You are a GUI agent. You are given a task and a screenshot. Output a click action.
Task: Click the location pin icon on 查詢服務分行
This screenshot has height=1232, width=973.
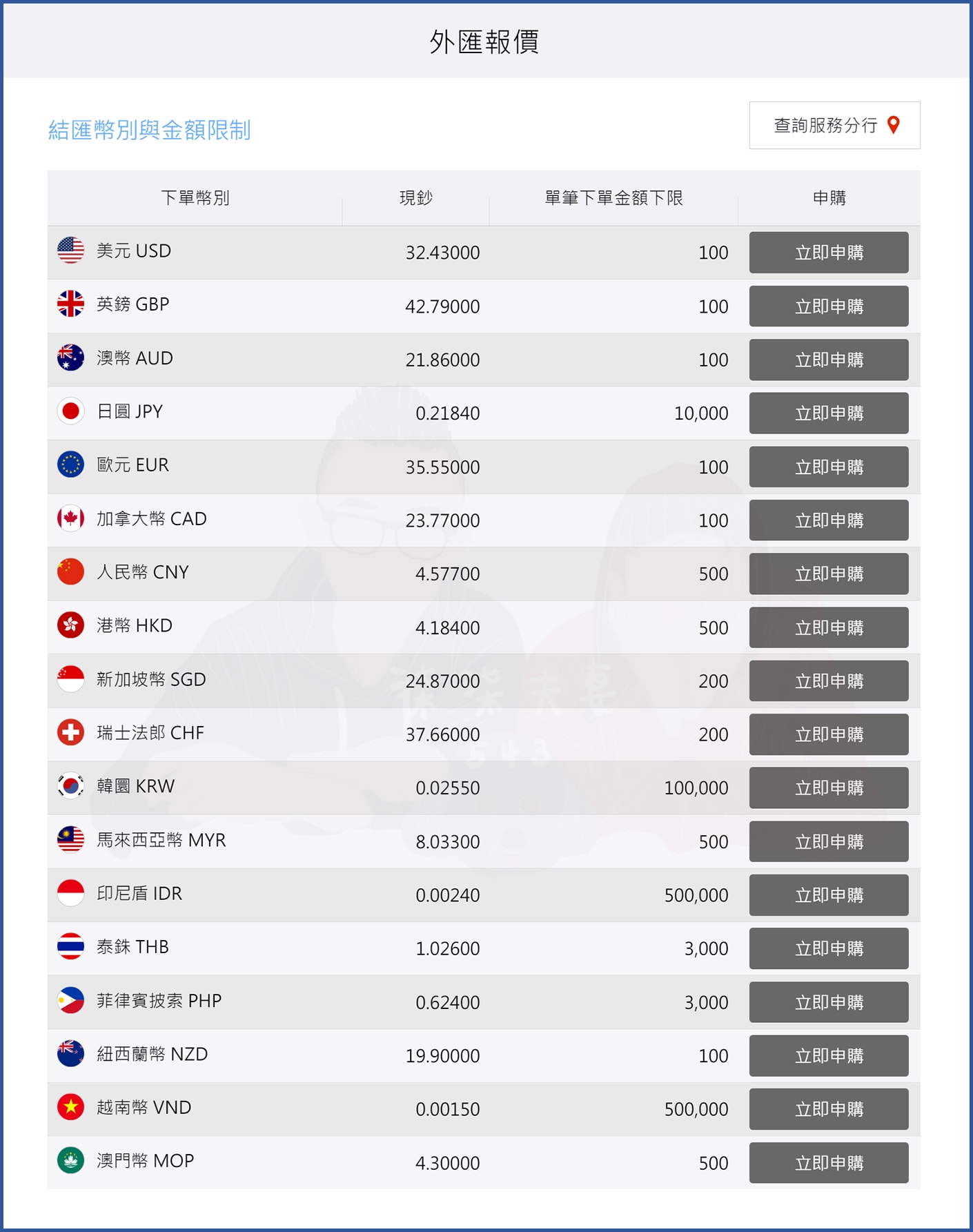tap(894, 125)
